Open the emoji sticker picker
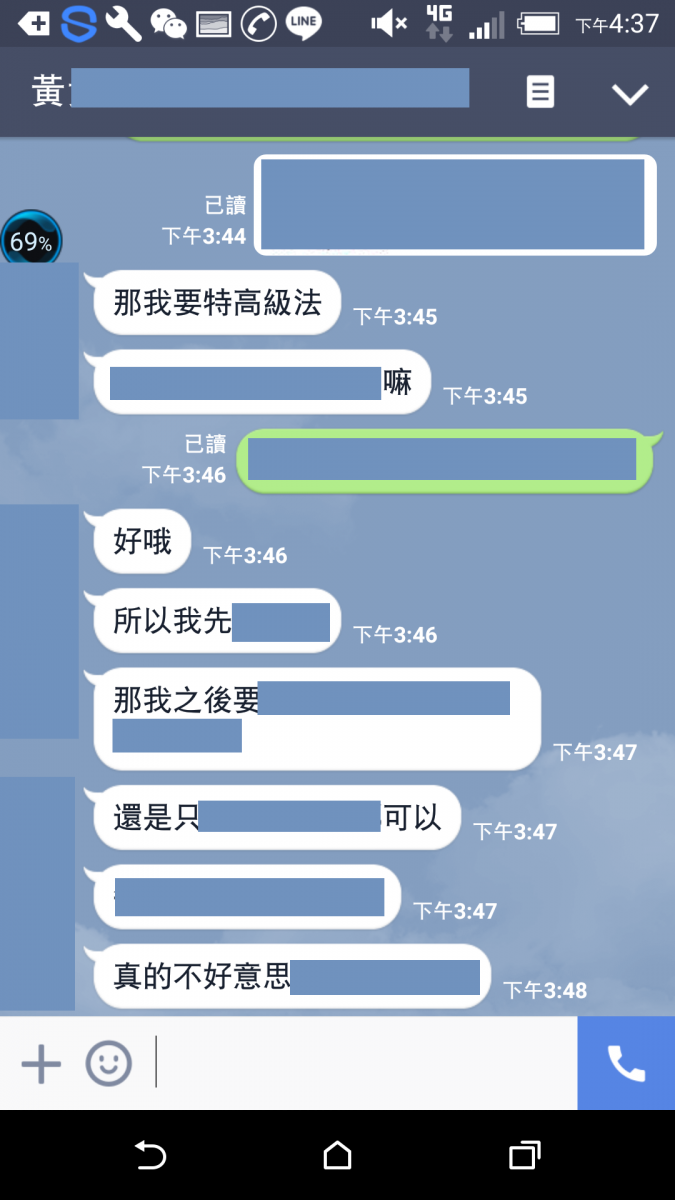Viewport: 675px width, 1200px height. click(108, 1063)
